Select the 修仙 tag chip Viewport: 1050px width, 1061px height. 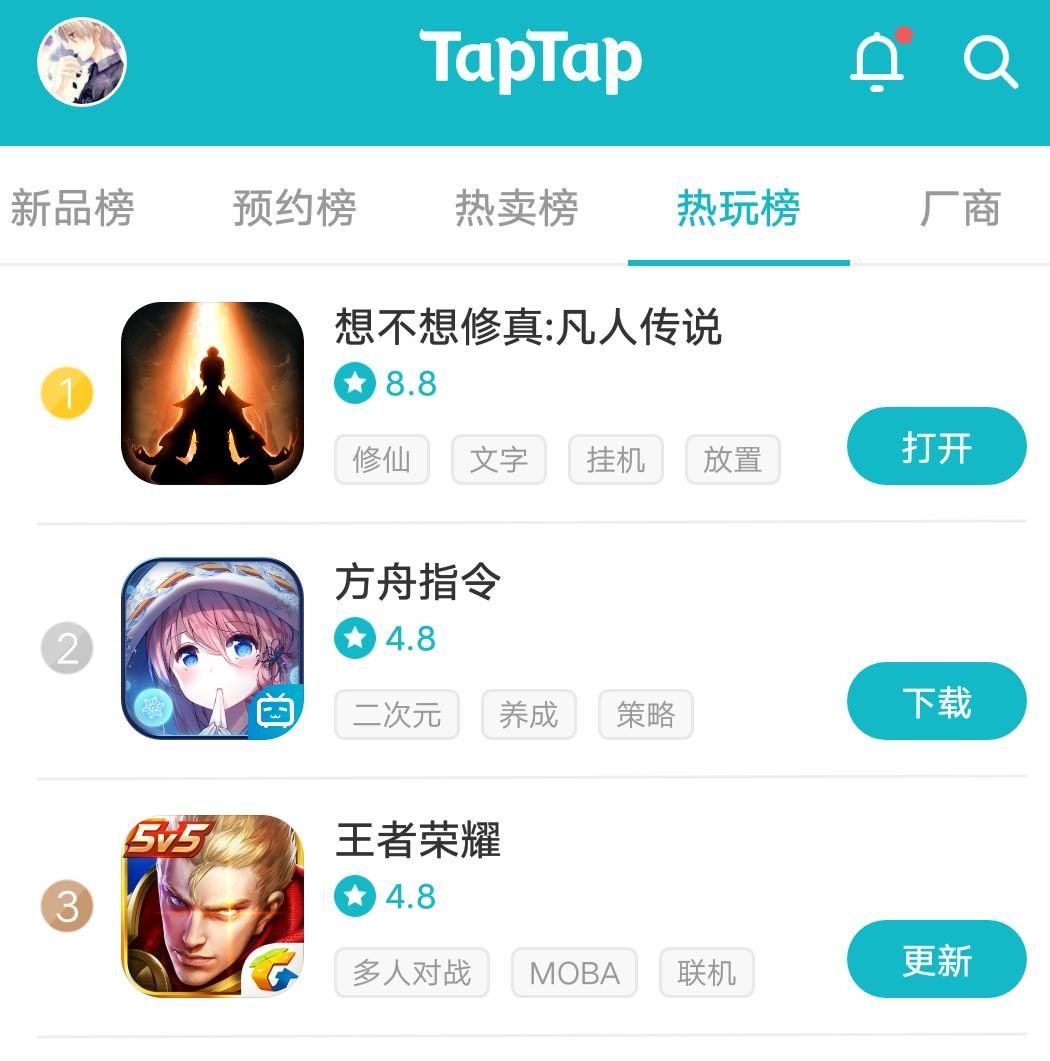coord(382,459)
